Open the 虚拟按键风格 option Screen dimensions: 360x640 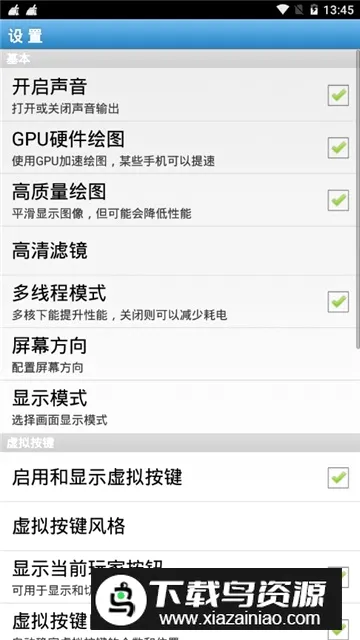point(178,526)
